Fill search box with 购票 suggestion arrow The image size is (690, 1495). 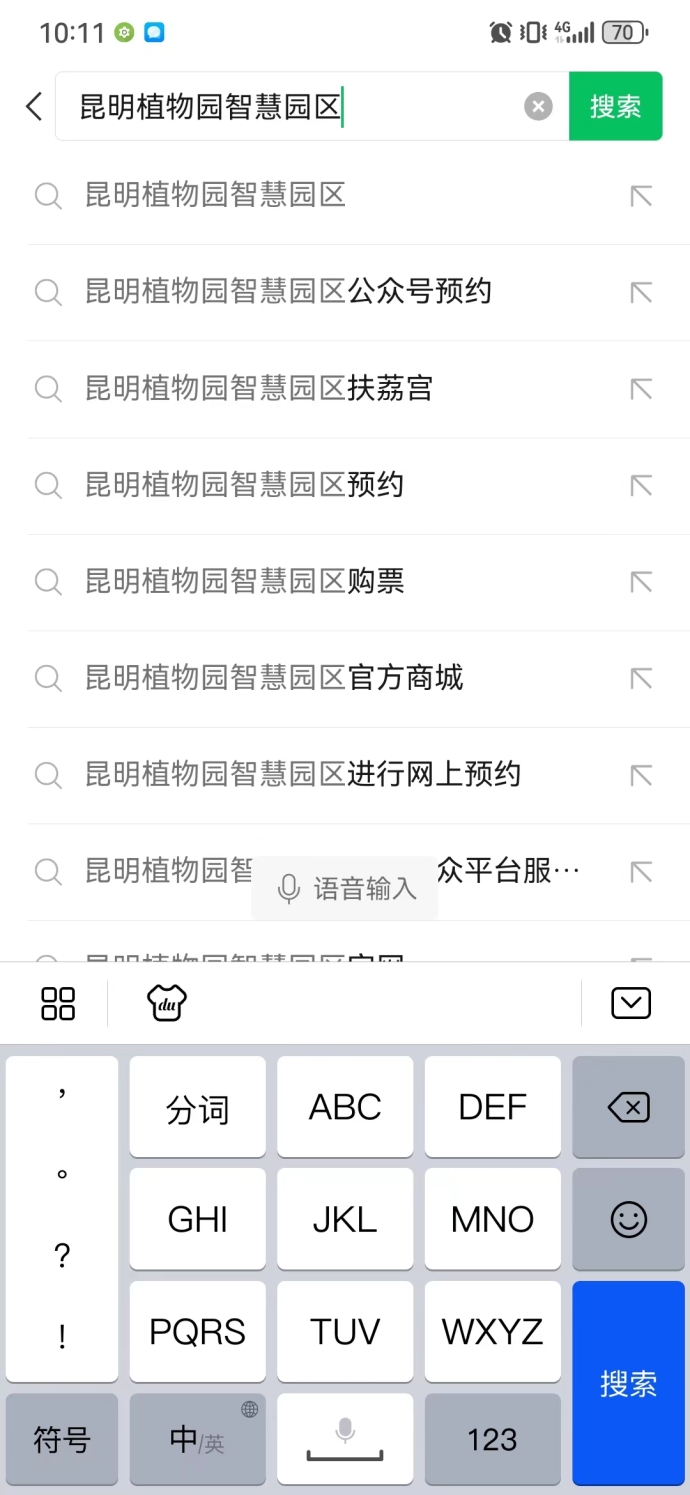tap(641, 581)
